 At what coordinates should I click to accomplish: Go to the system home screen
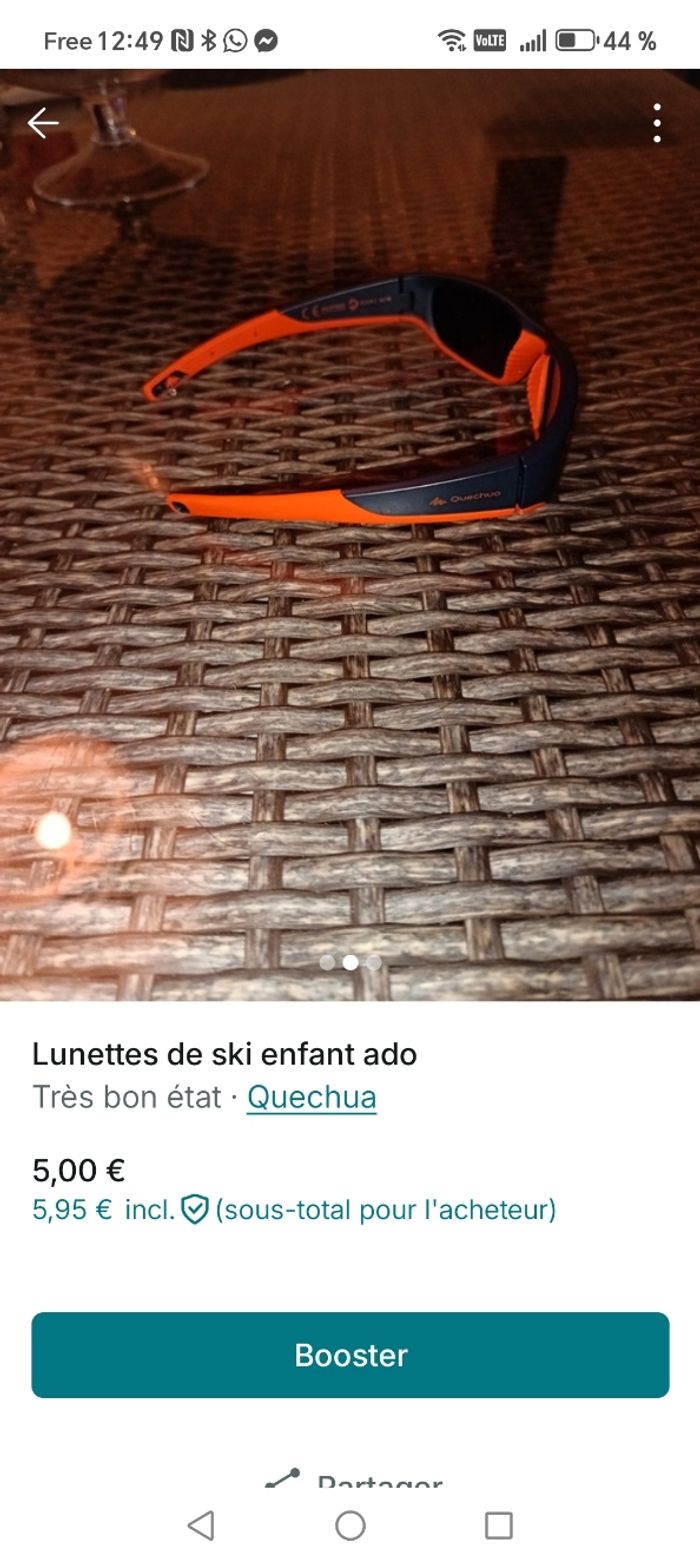[350, 1525]
